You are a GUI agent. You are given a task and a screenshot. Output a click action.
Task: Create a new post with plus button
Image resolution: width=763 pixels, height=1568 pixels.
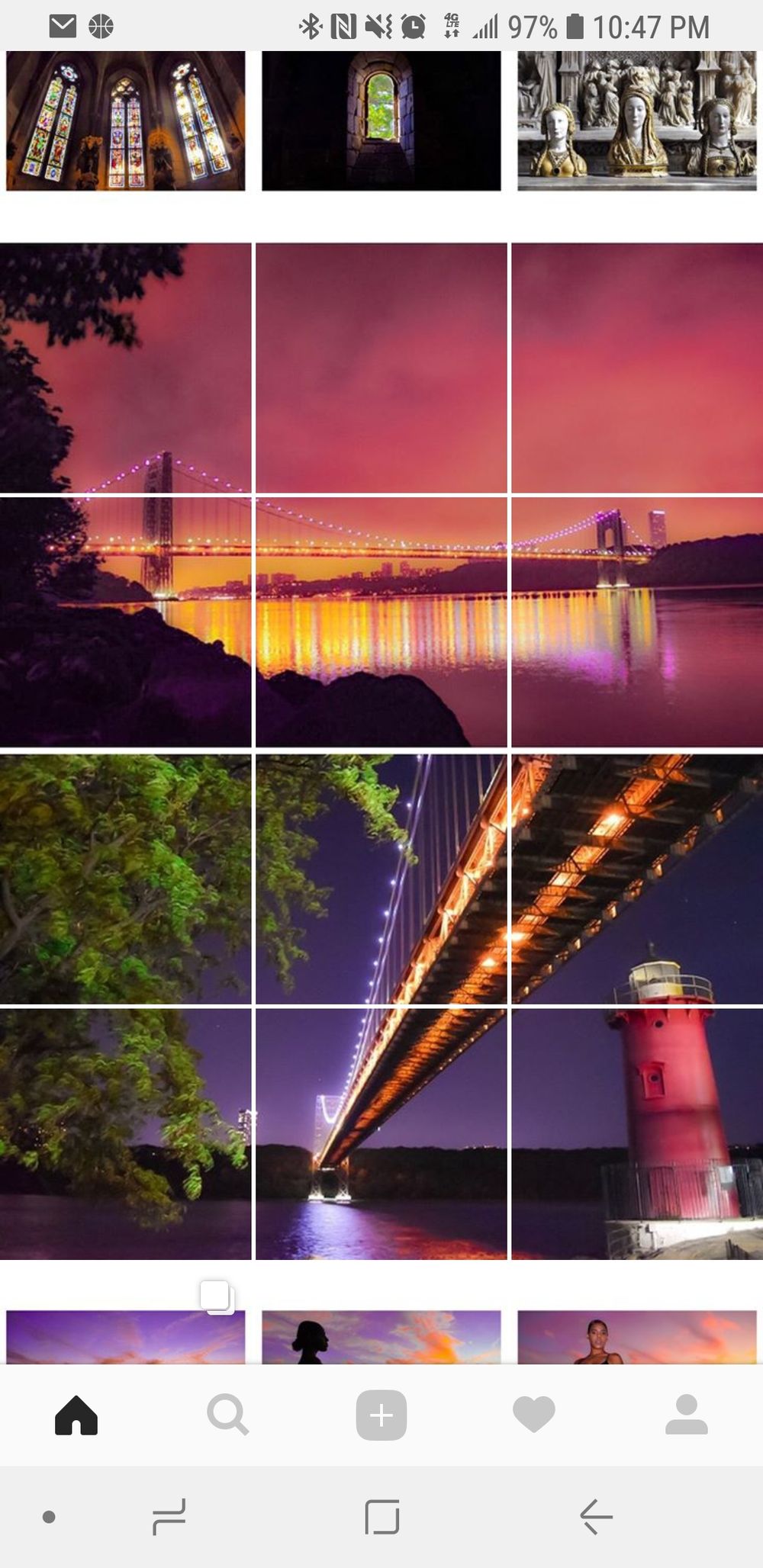pos(381,1415)
